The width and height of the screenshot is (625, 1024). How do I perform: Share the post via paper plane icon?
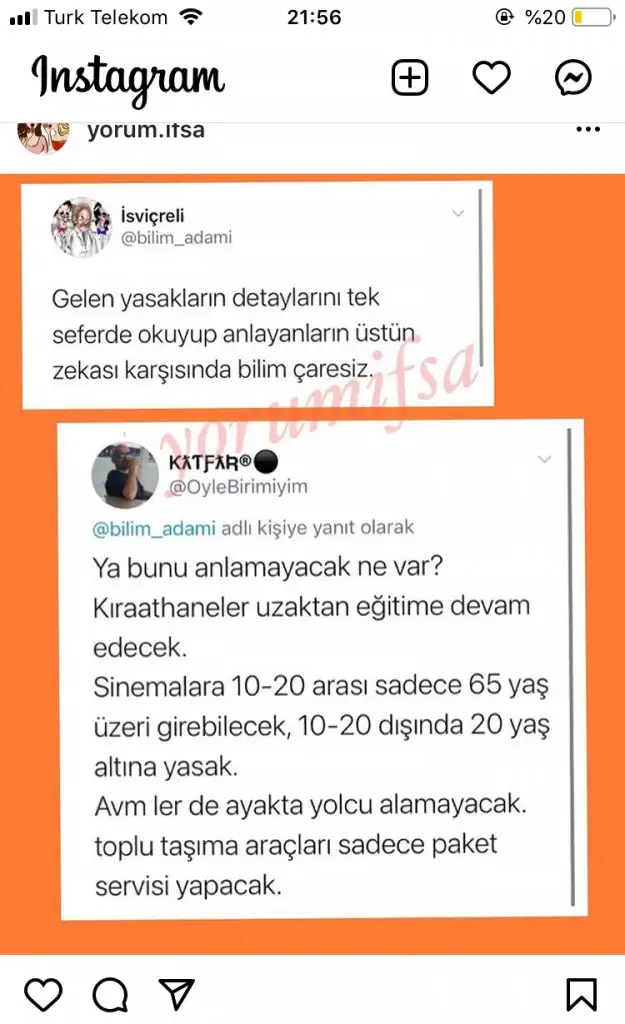click(176, 995)
